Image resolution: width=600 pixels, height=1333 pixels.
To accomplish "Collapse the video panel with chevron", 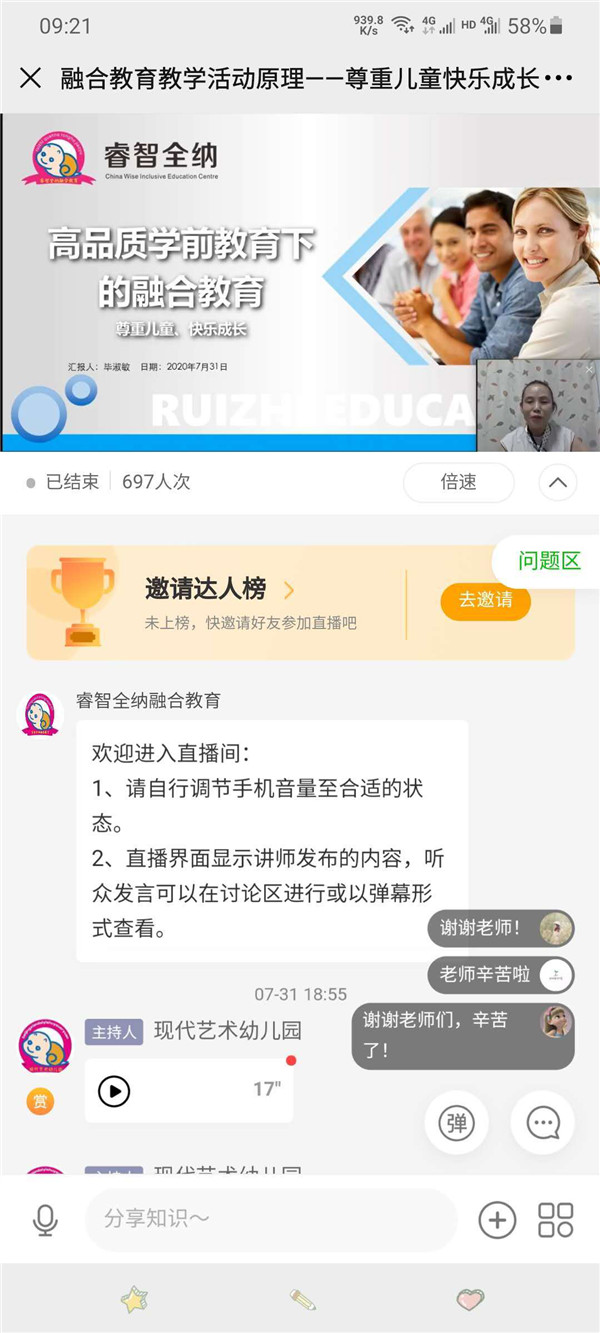I will point(557,483).
